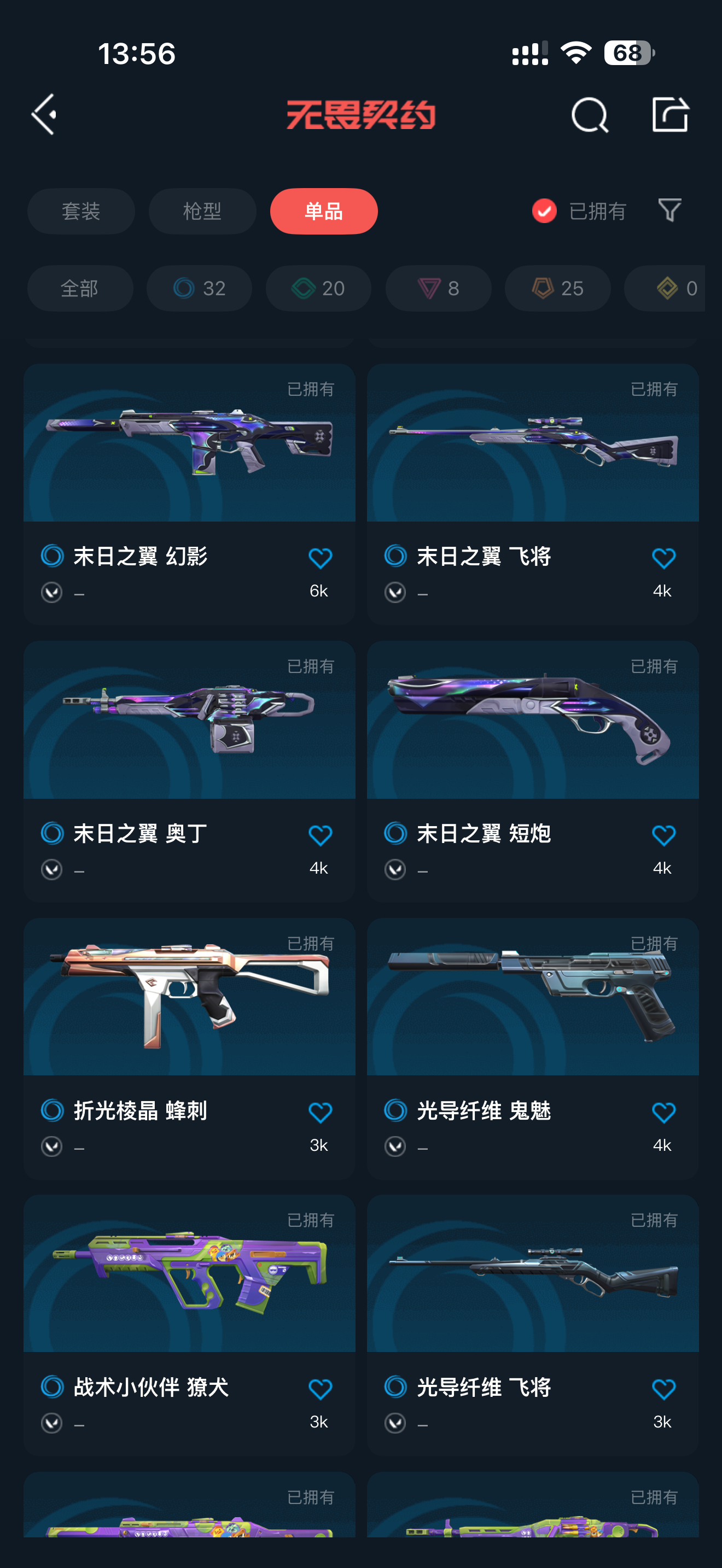Switch to the 枪型 tab
722x1568 pixels.
[x=202, y=211]
